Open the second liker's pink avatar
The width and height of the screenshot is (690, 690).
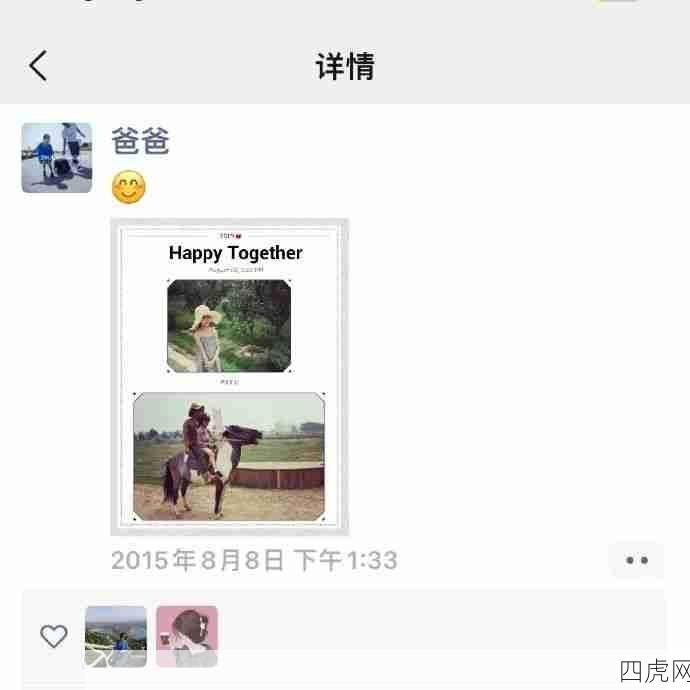click(187, 636)
